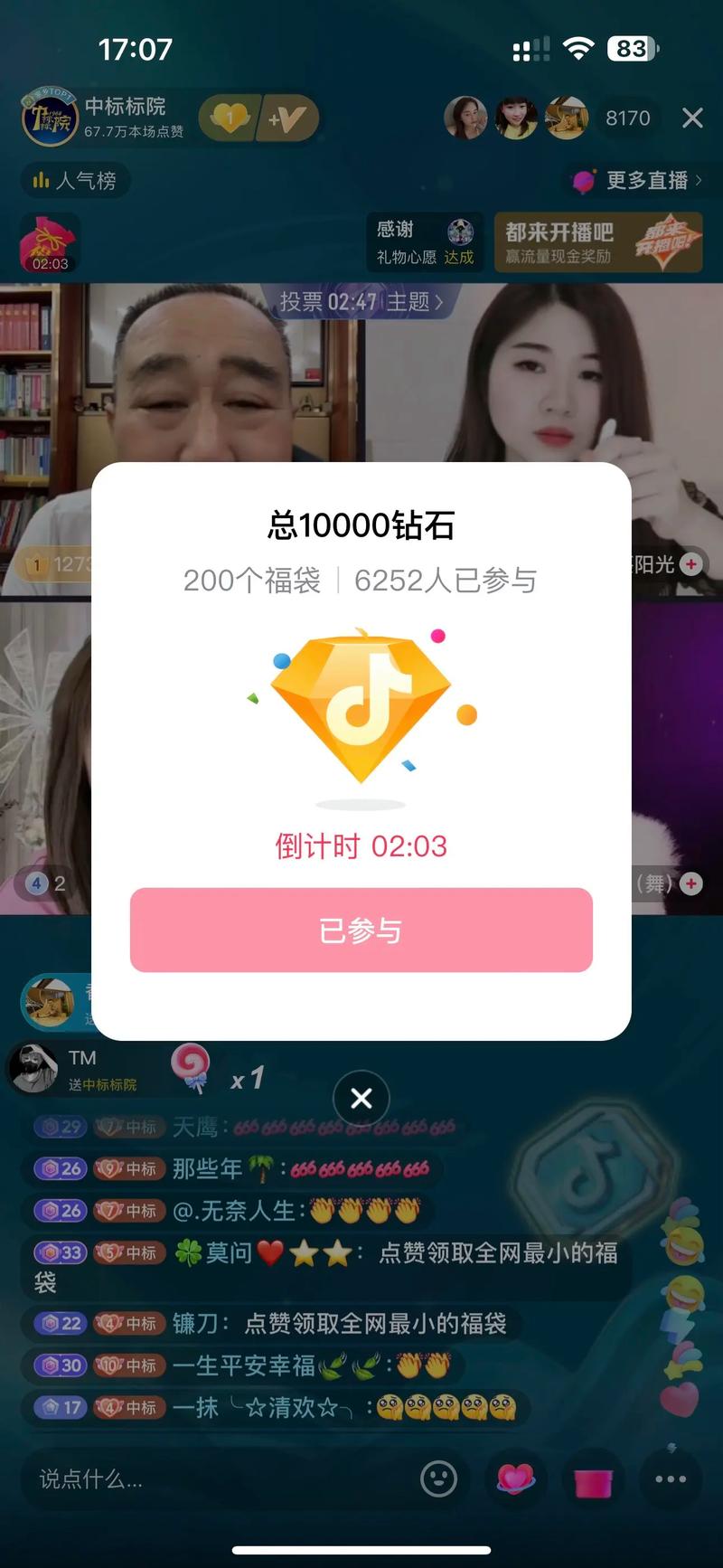
Task: Open the emoji picker
Action: coord(439,1479)
